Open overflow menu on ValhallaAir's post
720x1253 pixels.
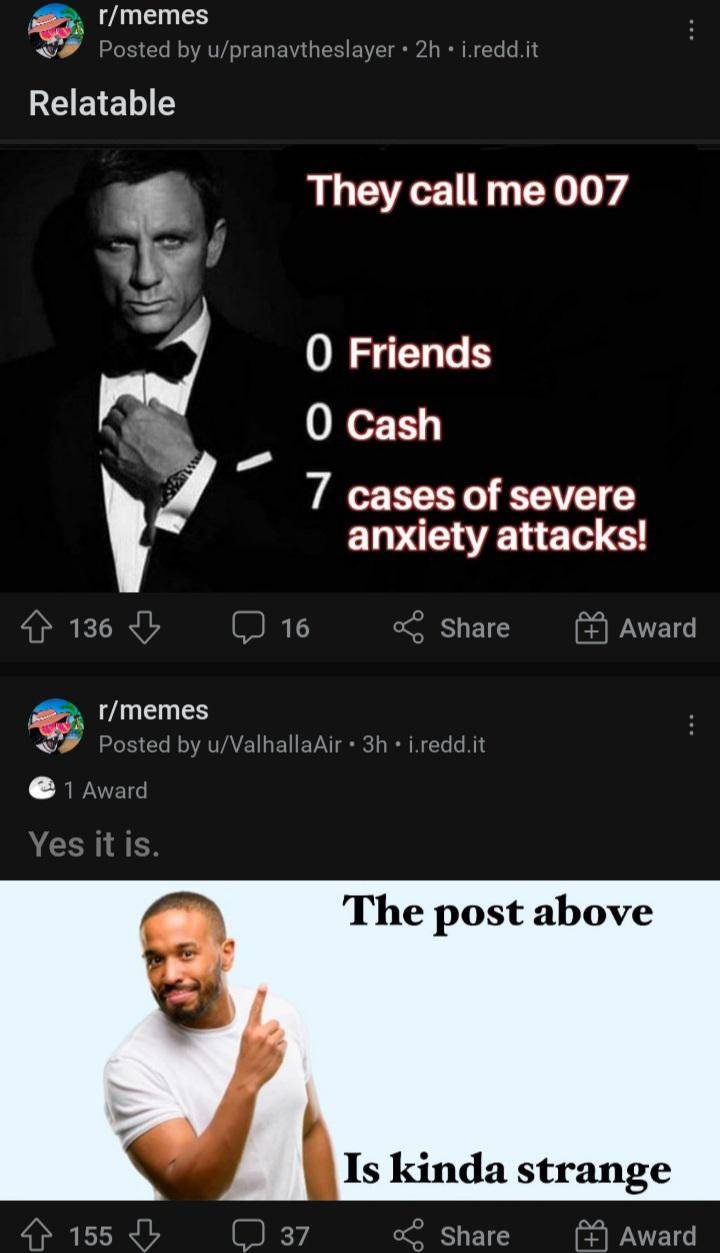(691, 726)
